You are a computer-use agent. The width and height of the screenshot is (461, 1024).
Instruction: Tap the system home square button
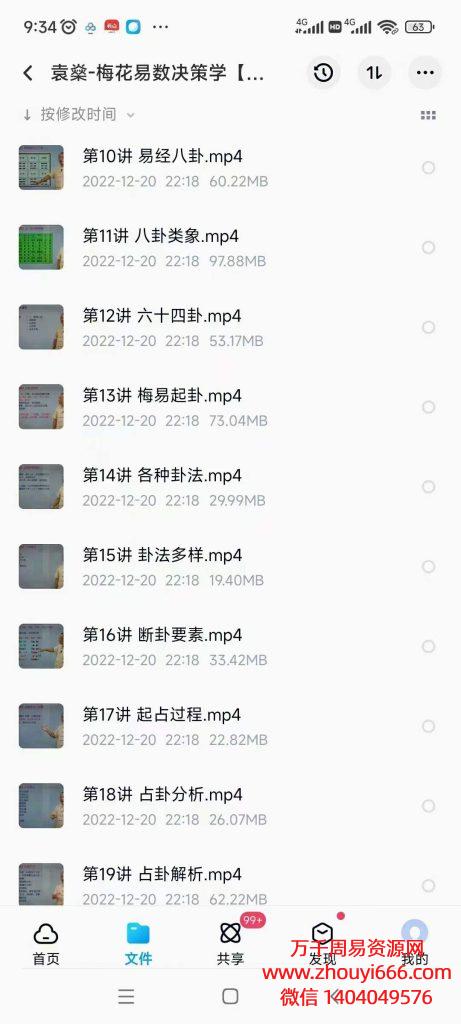tap(230, 996)
